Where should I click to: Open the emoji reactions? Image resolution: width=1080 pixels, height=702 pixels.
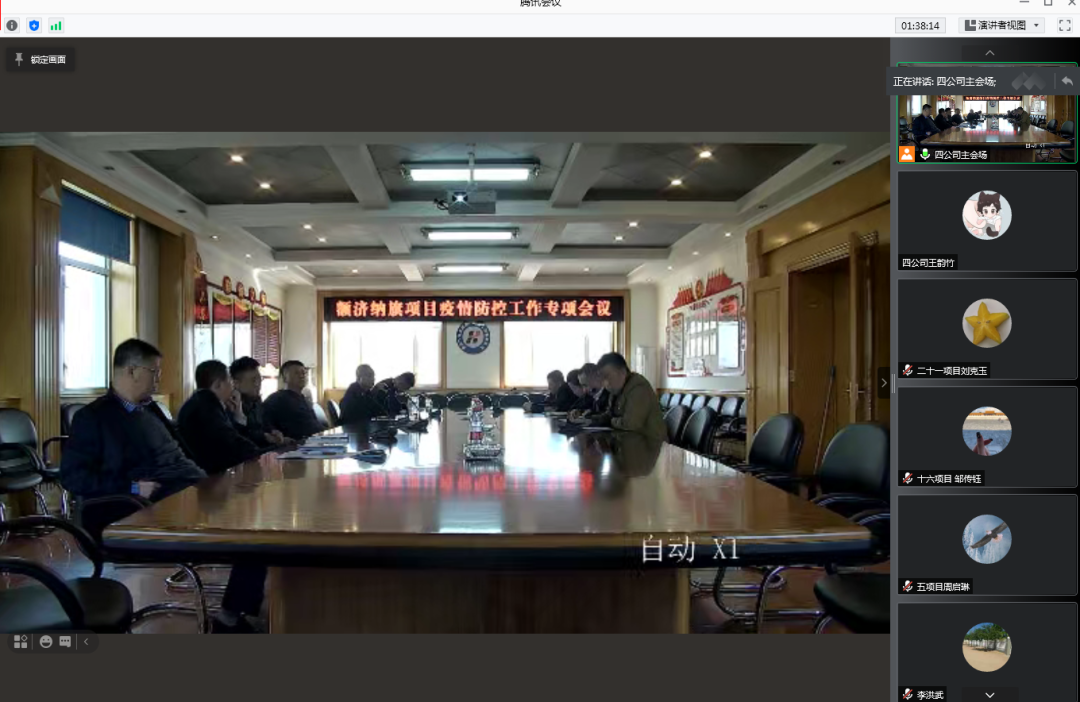(46, 641)
